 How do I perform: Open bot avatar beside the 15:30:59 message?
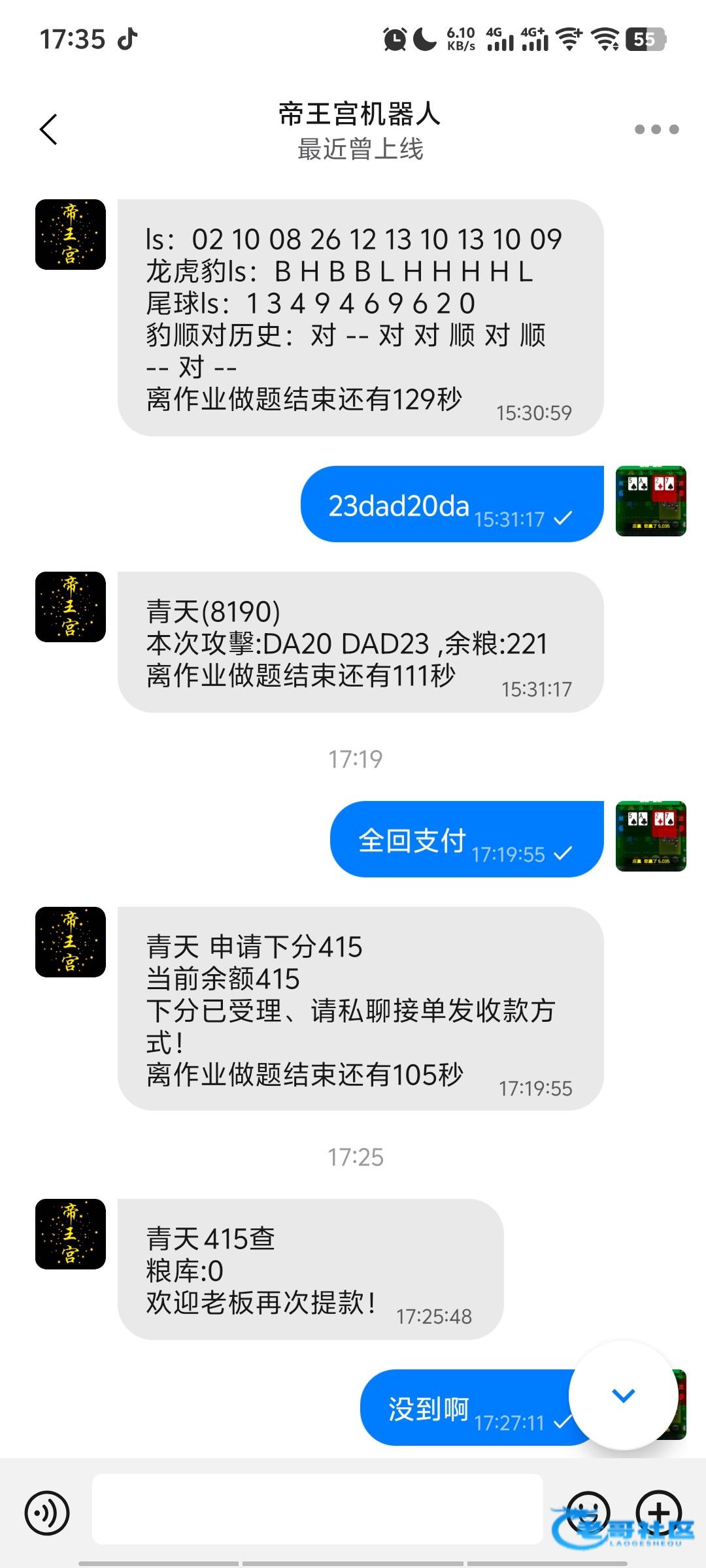click(71, 235)
